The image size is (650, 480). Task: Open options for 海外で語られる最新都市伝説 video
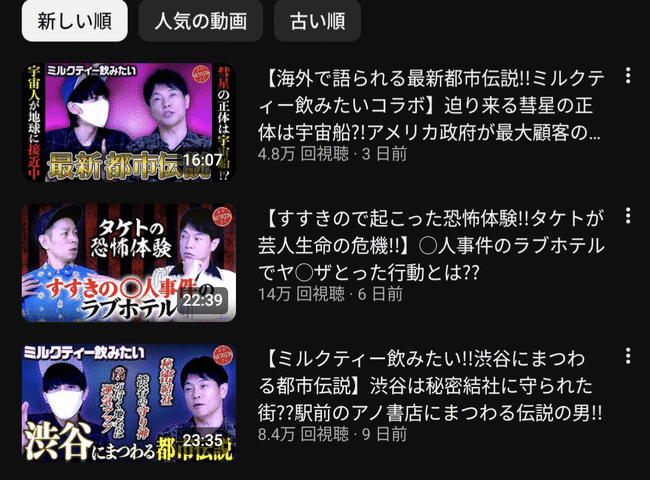[627, 76]
